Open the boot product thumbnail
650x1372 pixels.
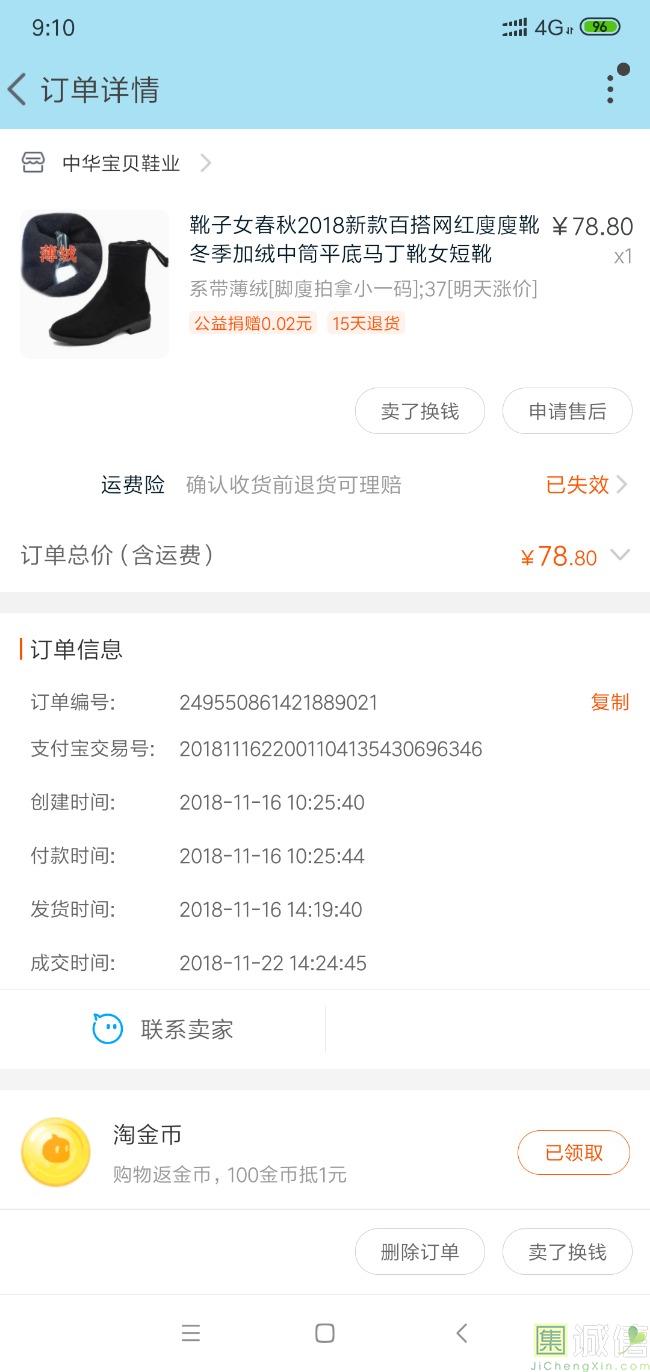[94, 284]
